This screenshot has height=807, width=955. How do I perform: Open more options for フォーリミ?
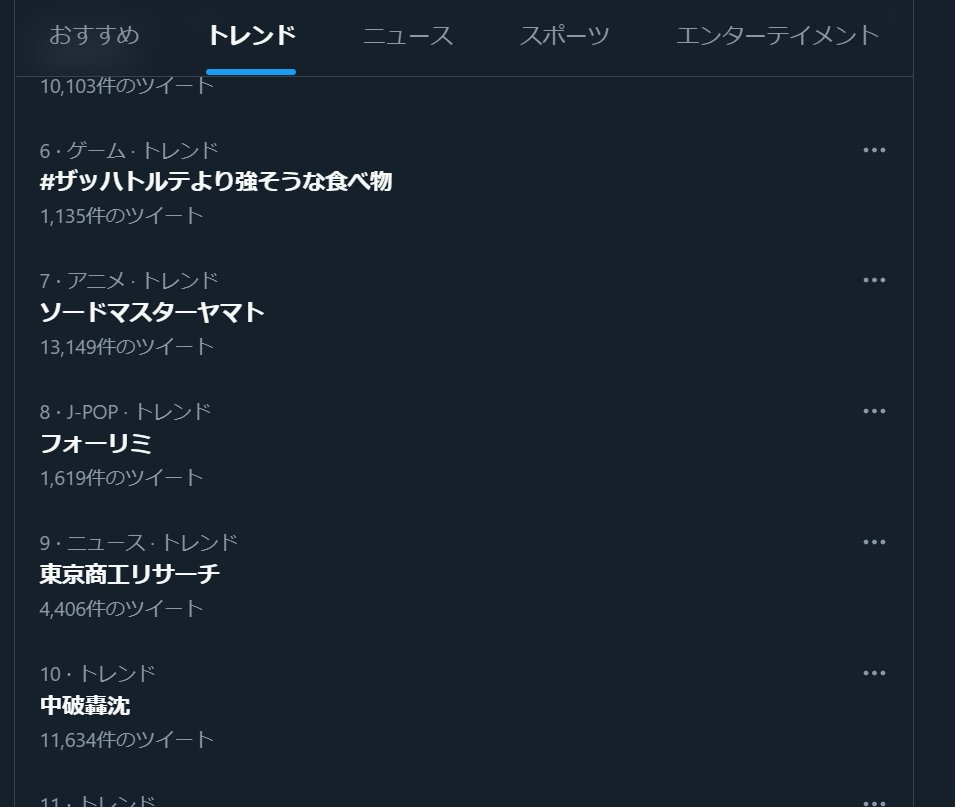click(874, 411)
